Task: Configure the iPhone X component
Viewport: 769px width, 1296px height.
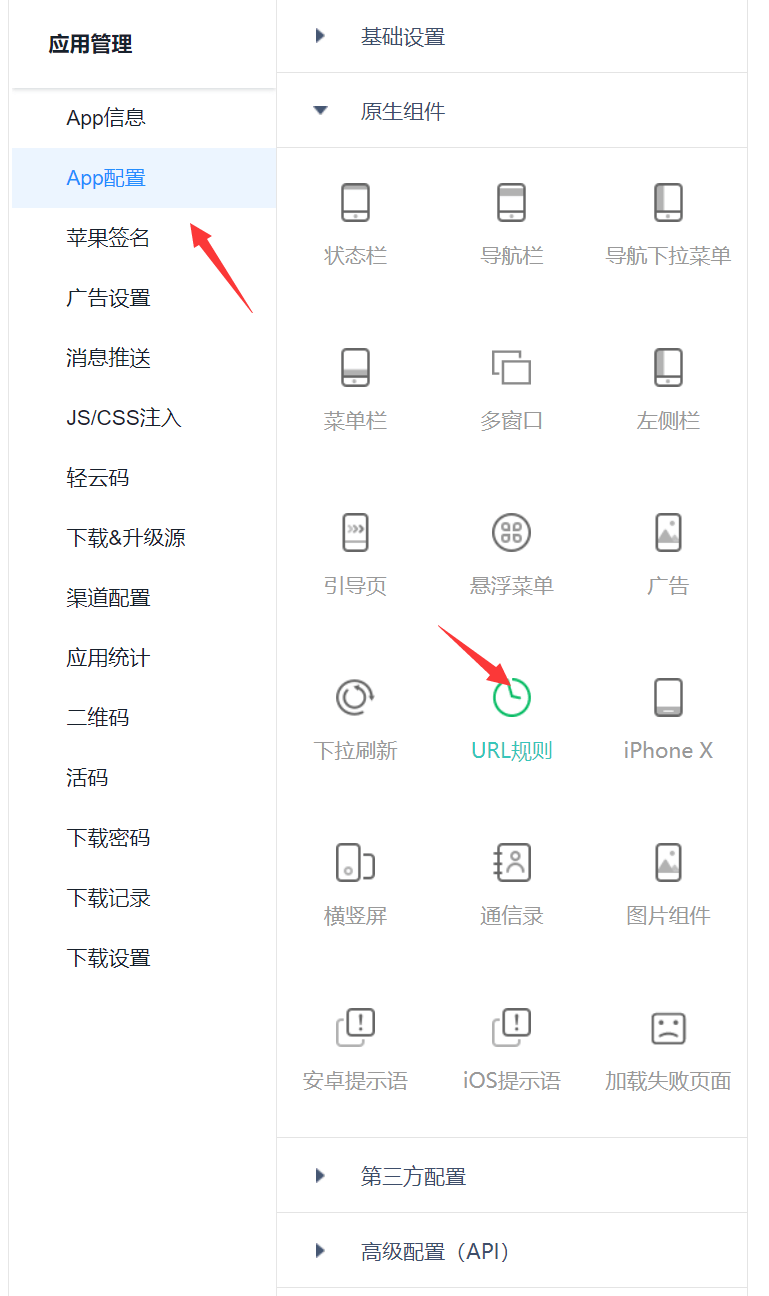Action: coord(668,717)
